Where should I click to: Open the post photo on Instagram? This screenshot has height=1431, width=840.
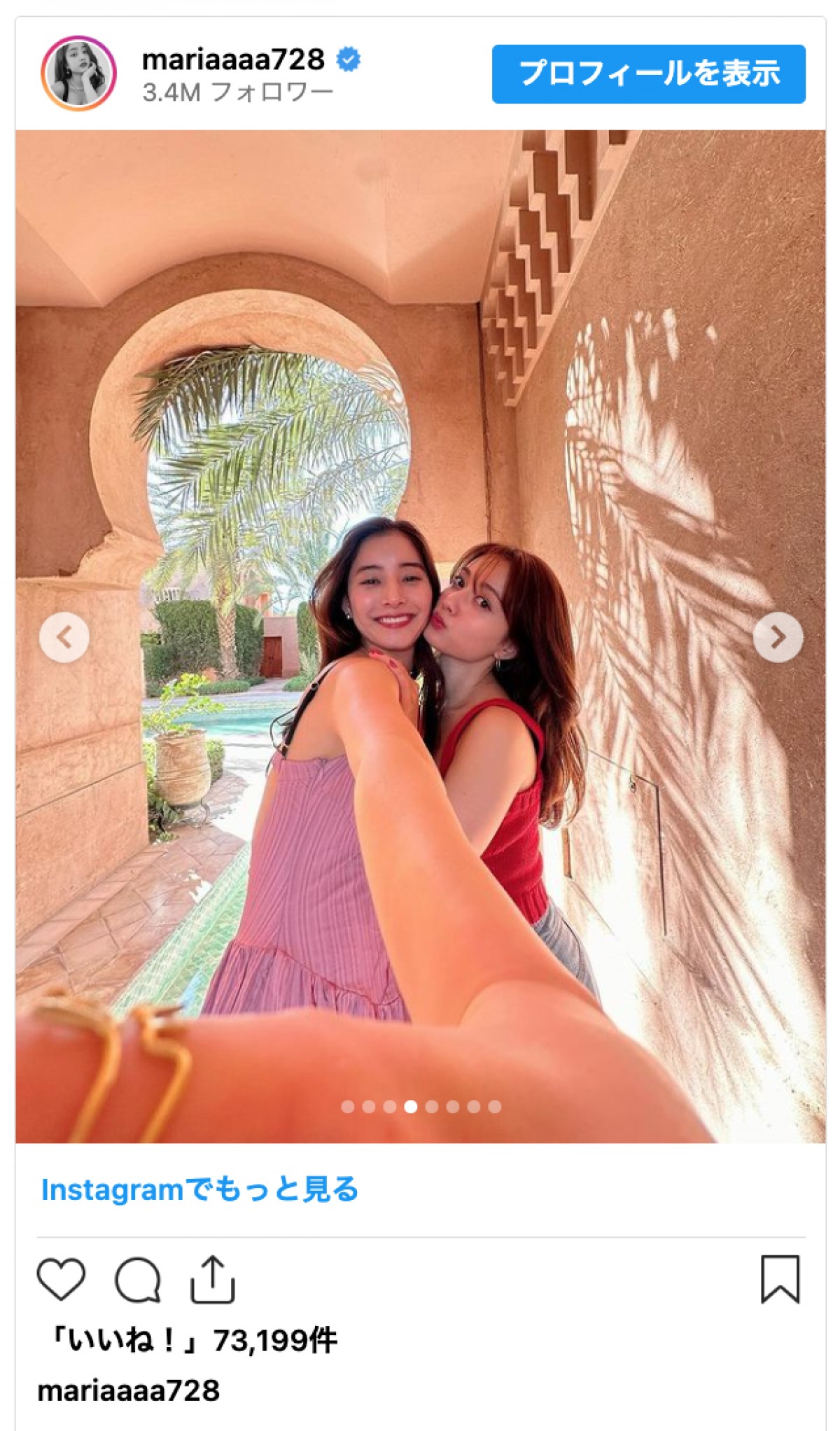420,490
